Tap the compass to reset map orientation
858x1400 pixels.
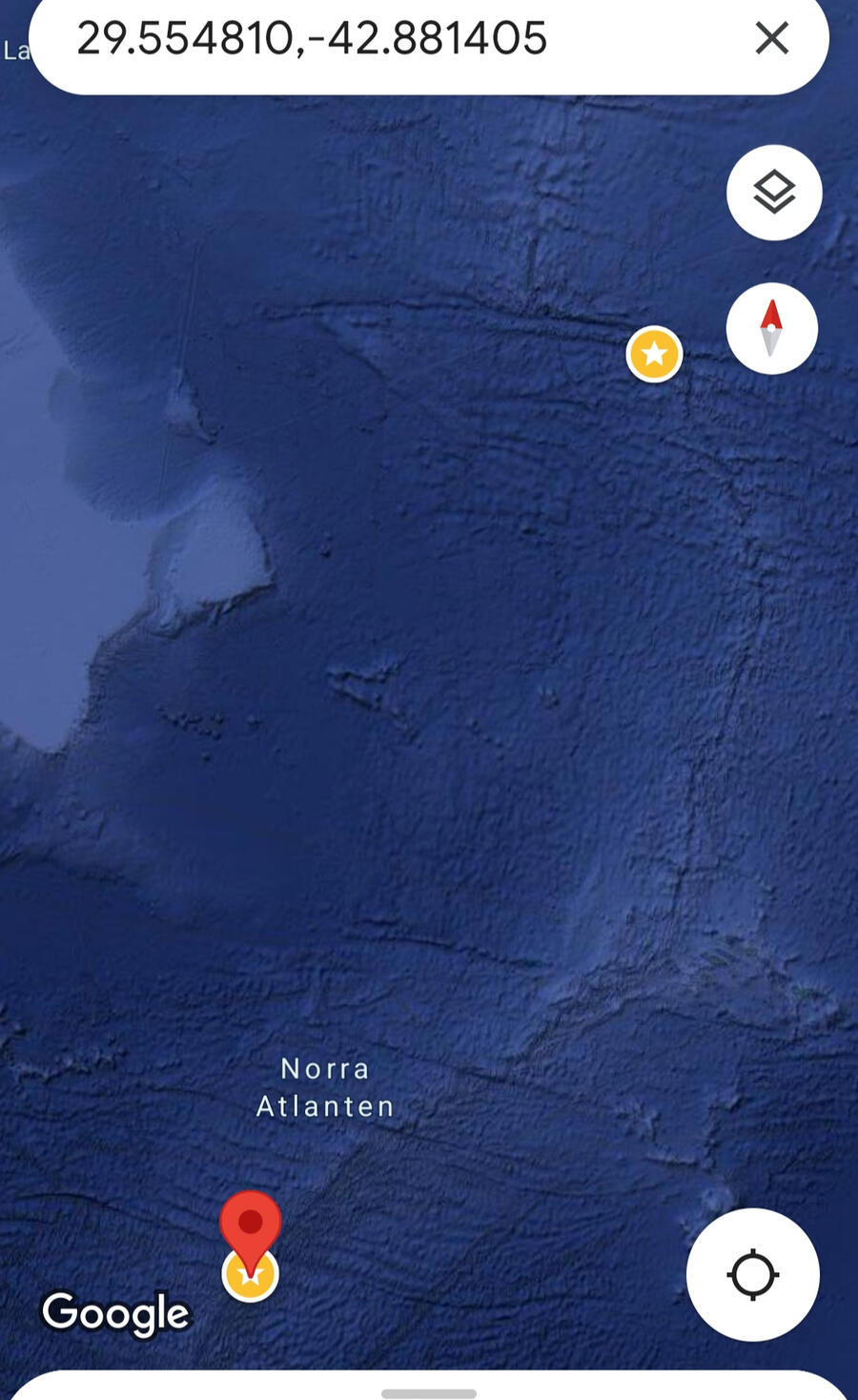(x=771, y=328)
